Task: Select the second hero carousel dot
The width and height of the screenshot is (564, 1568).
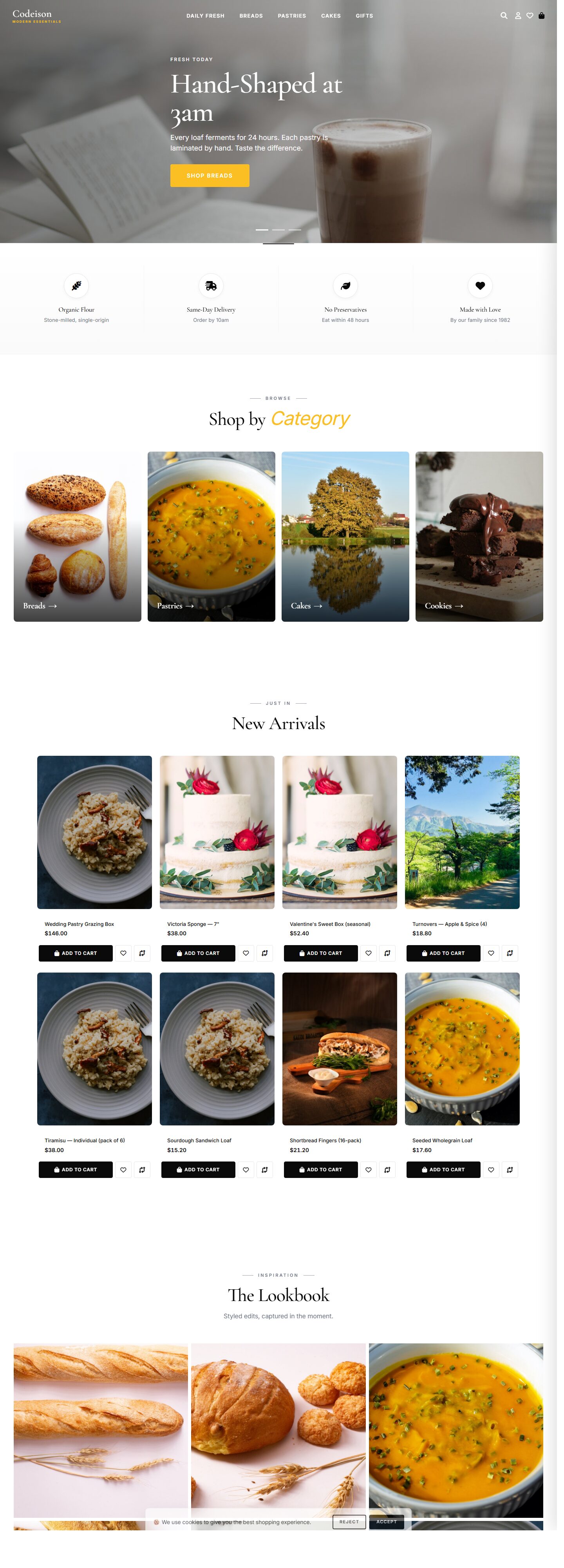Action: click(x=278, y=229)
